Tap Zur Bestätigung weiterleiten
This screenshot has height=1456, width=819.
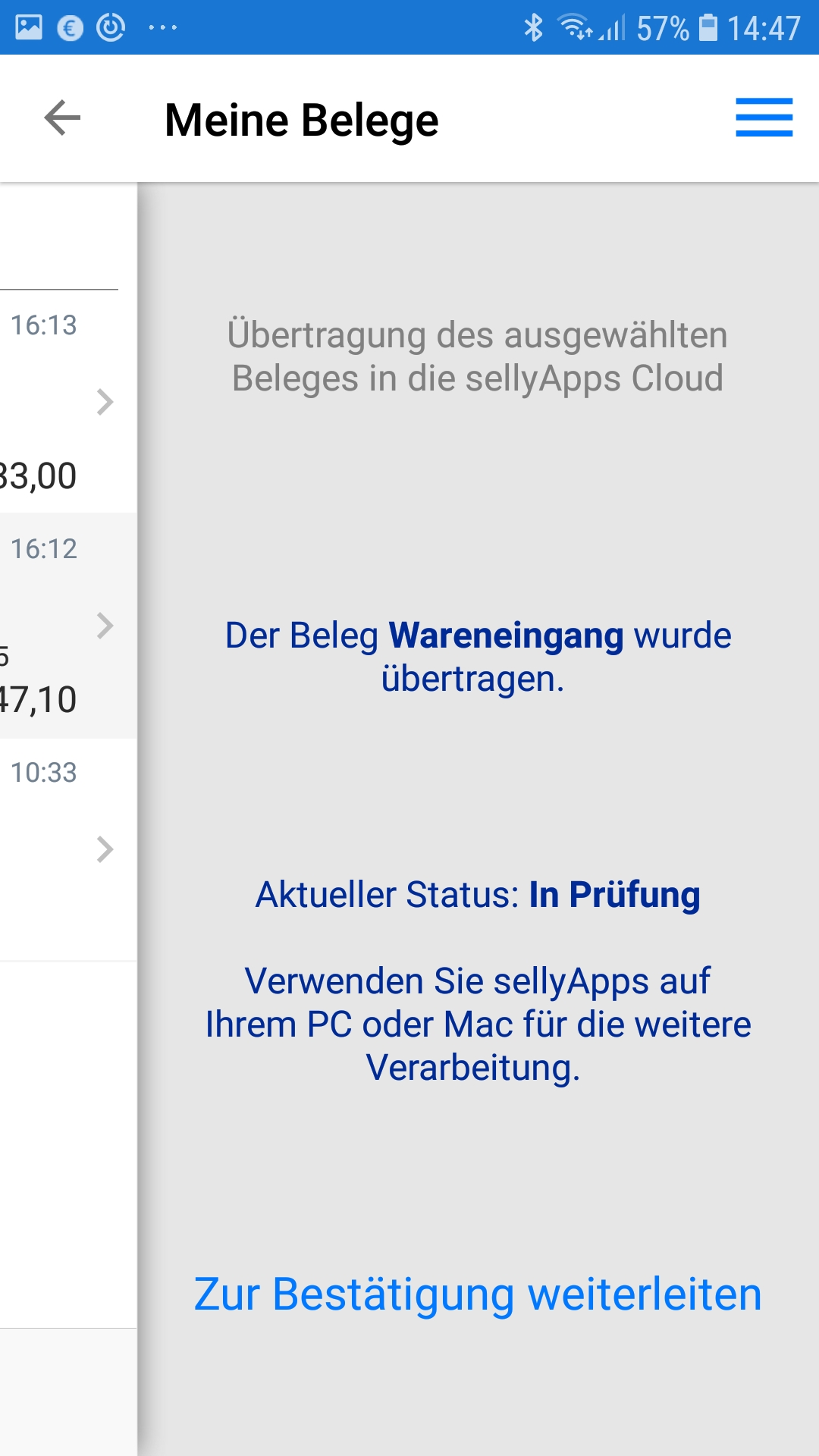pyautogui.click(x=478, y=1294)
